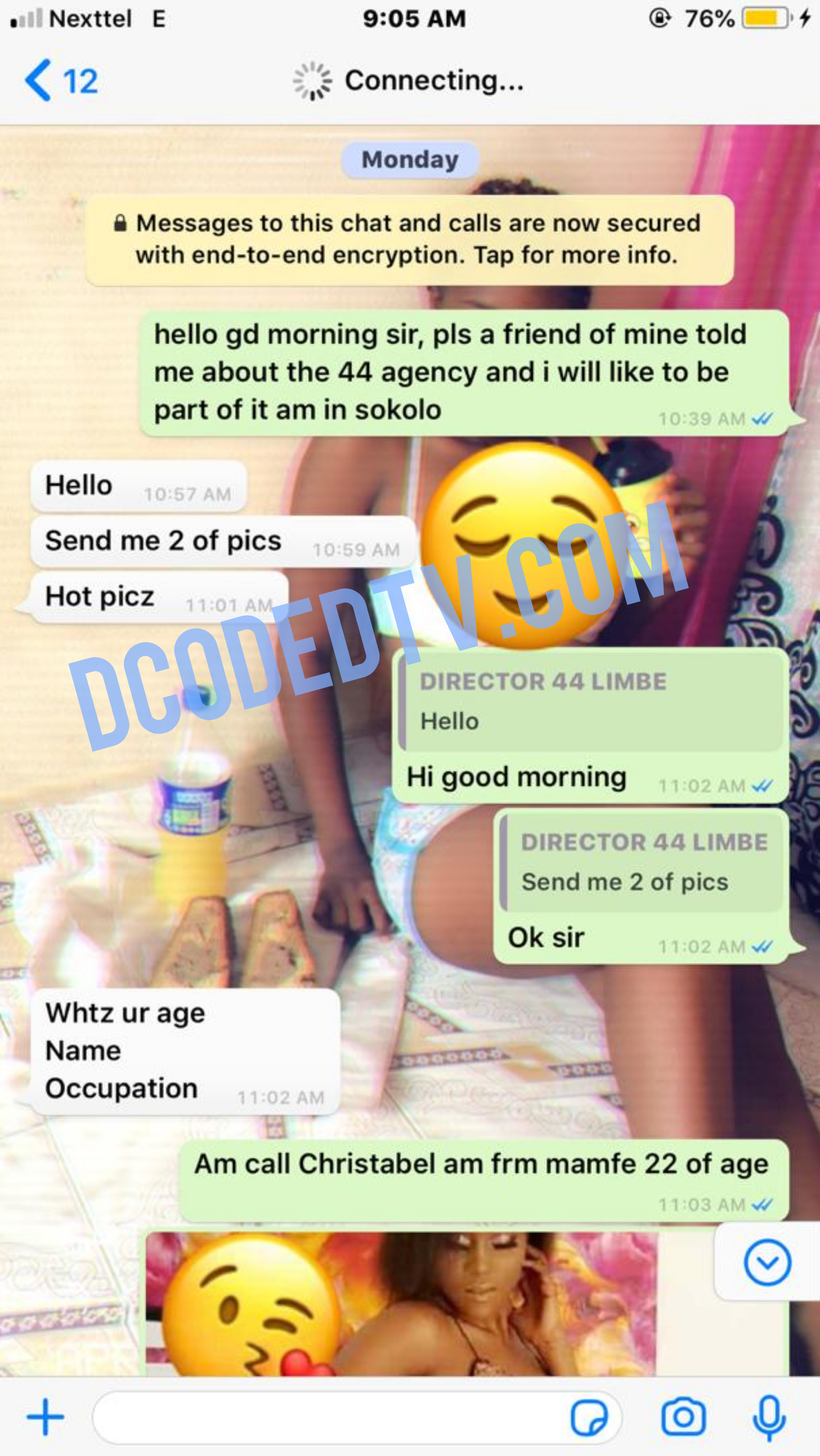Go back to the chats list
Image resolution: width=820 pixels, height=1456 pixels.
(x=59, y=81)
